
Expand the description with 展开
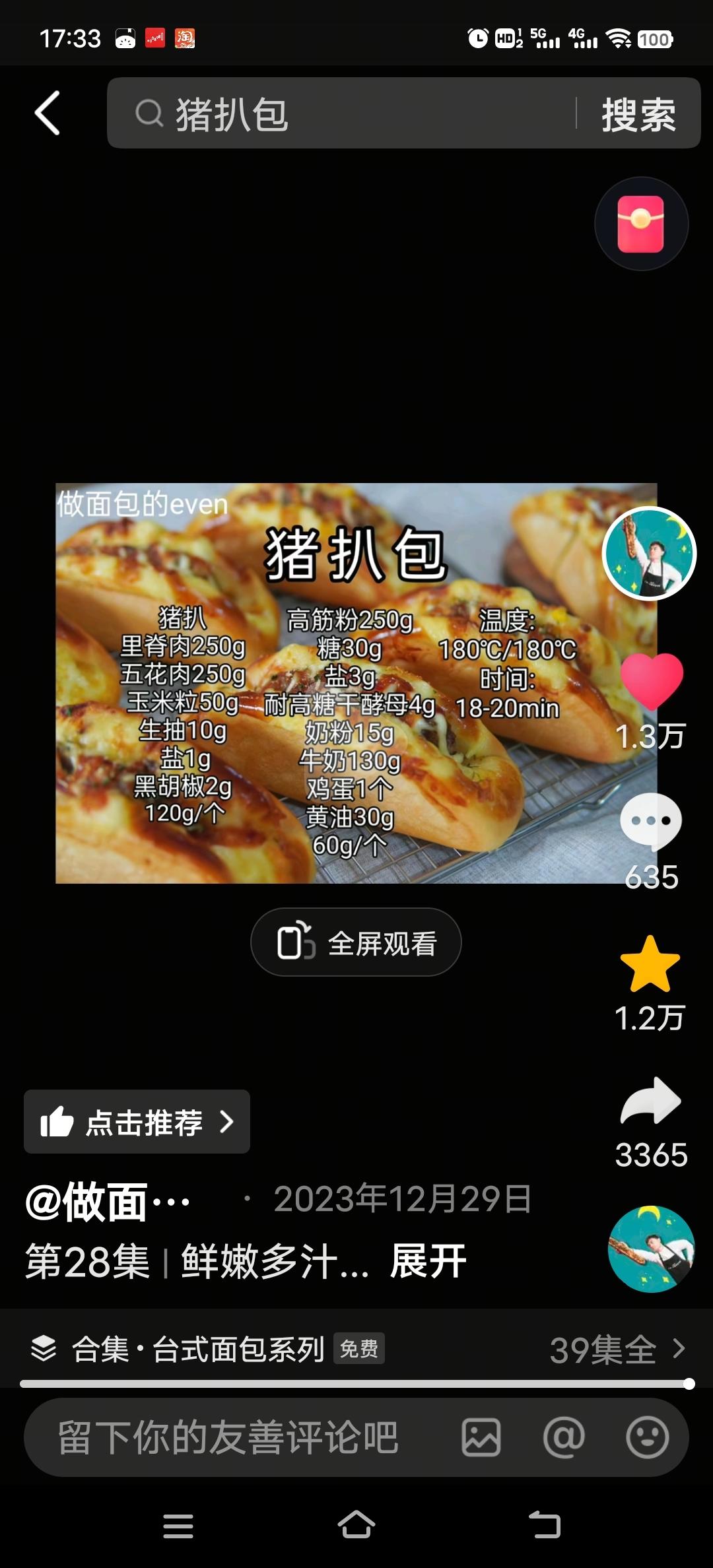pos(428,1261)
